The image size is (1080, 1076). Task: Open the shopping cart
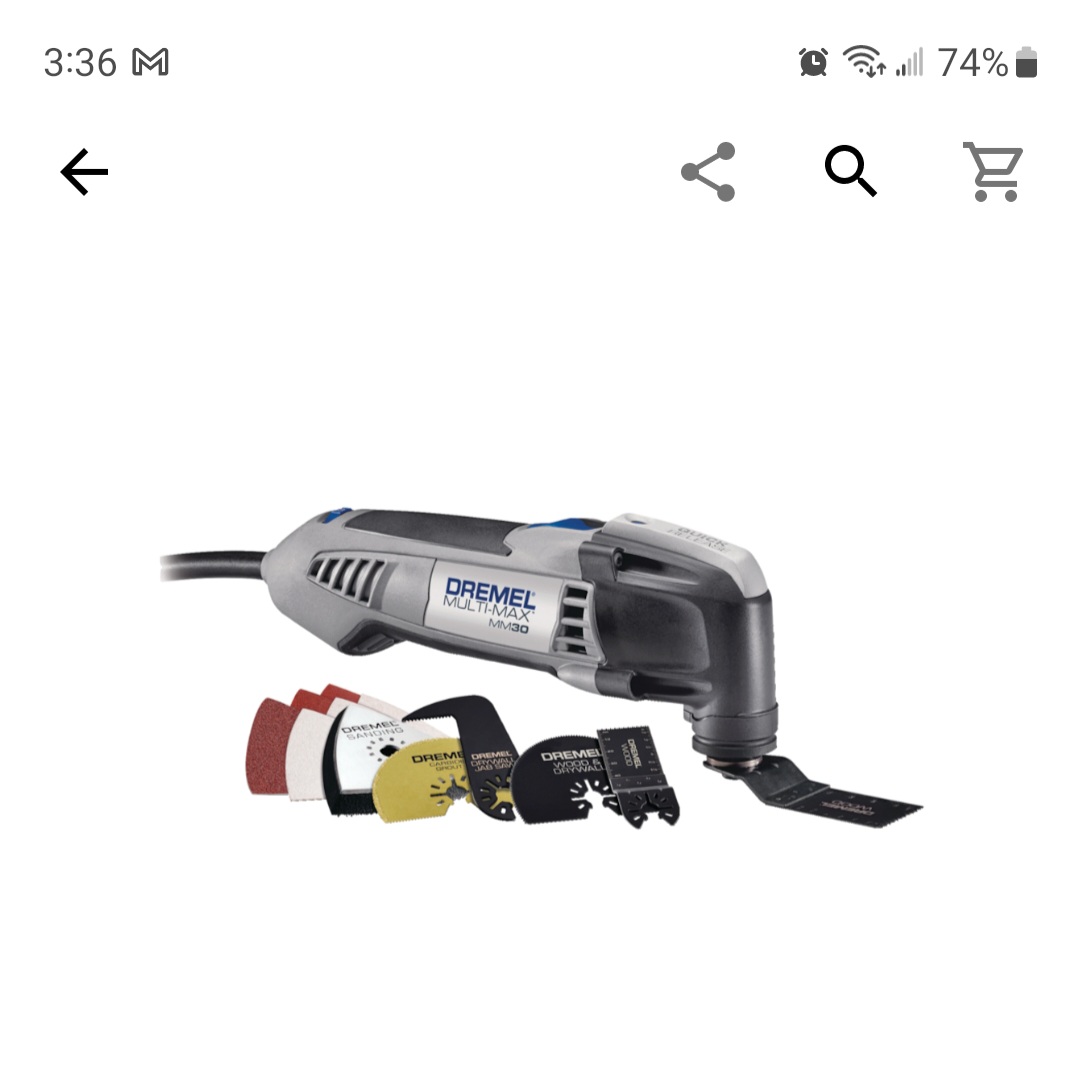[x=993, y=172]
